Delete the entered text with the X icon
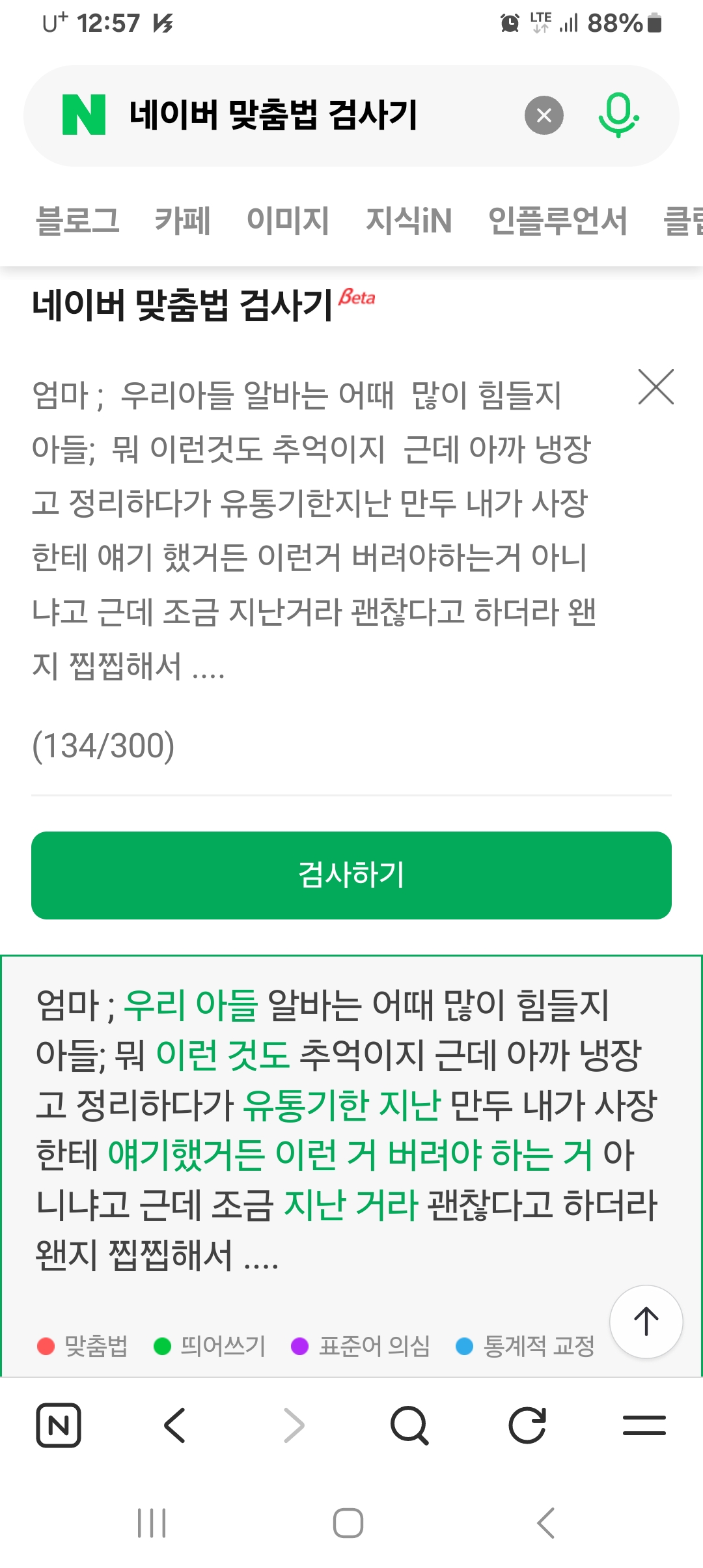703x1568 pixels. click(655, 387)
